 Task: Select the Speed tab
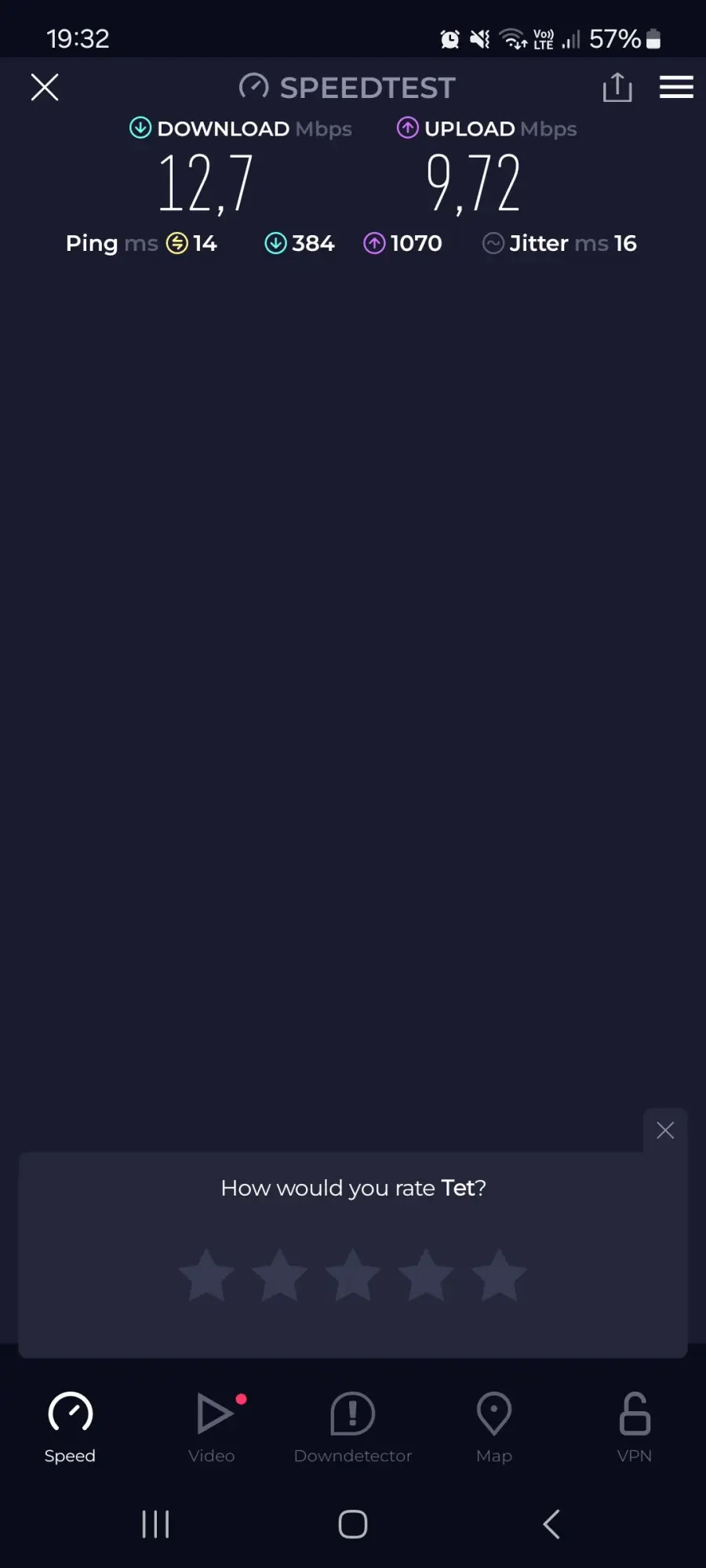coord(71,1428)
